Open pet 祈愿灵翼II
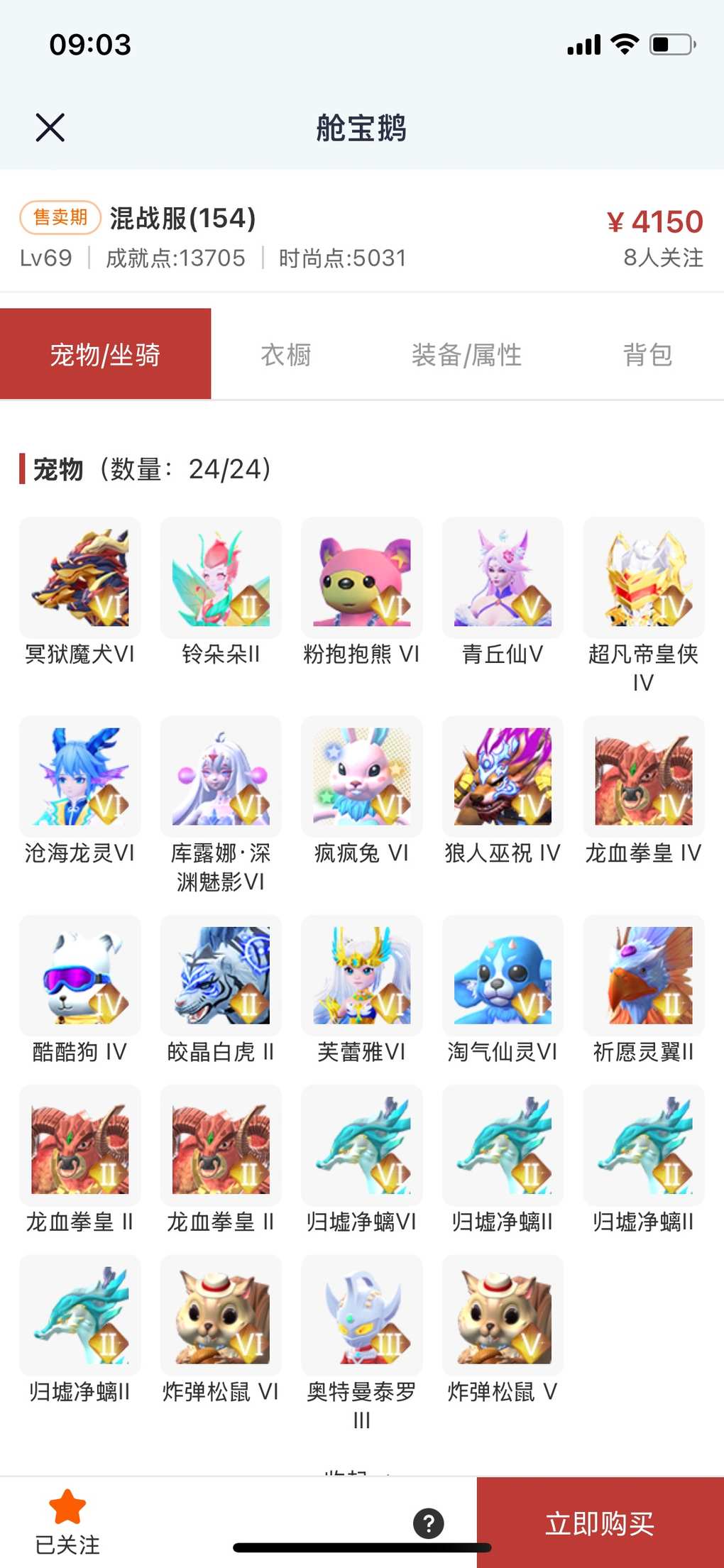Viewport: 724px width, 1568px height. click(x=644, y=975)
